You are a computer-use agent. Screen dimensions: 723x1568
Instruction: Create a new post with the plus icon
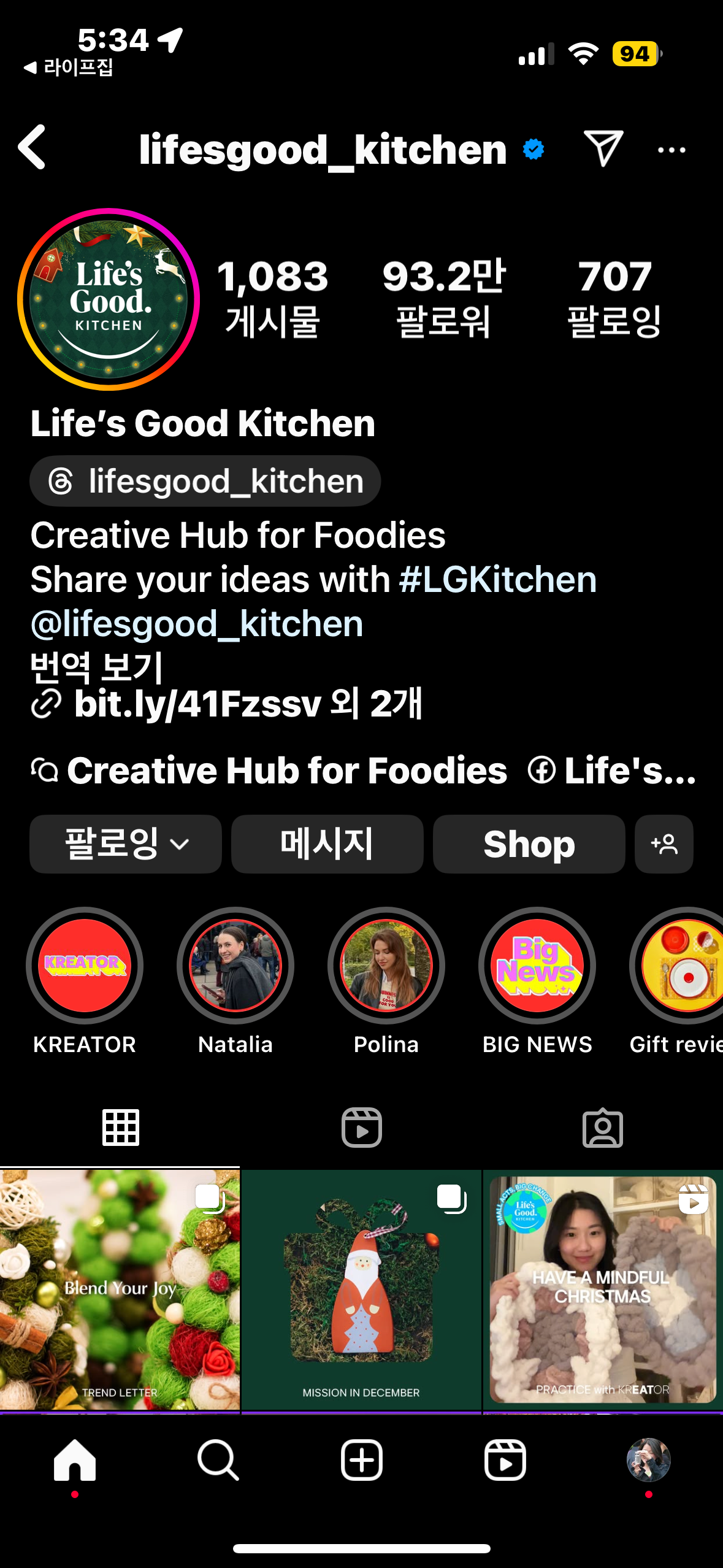[362, 1460]
